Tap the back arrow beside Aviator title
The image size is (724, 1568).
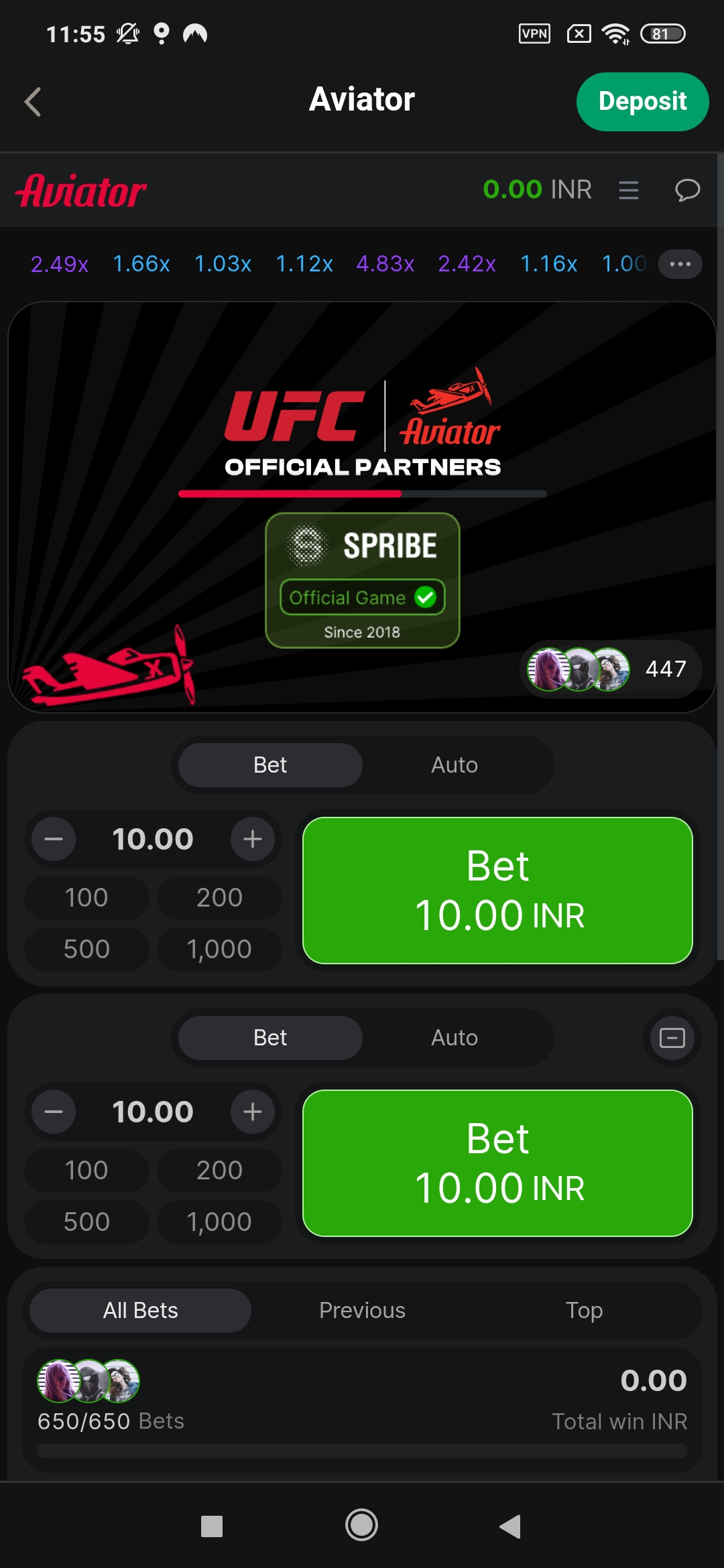tap(33, 101)
